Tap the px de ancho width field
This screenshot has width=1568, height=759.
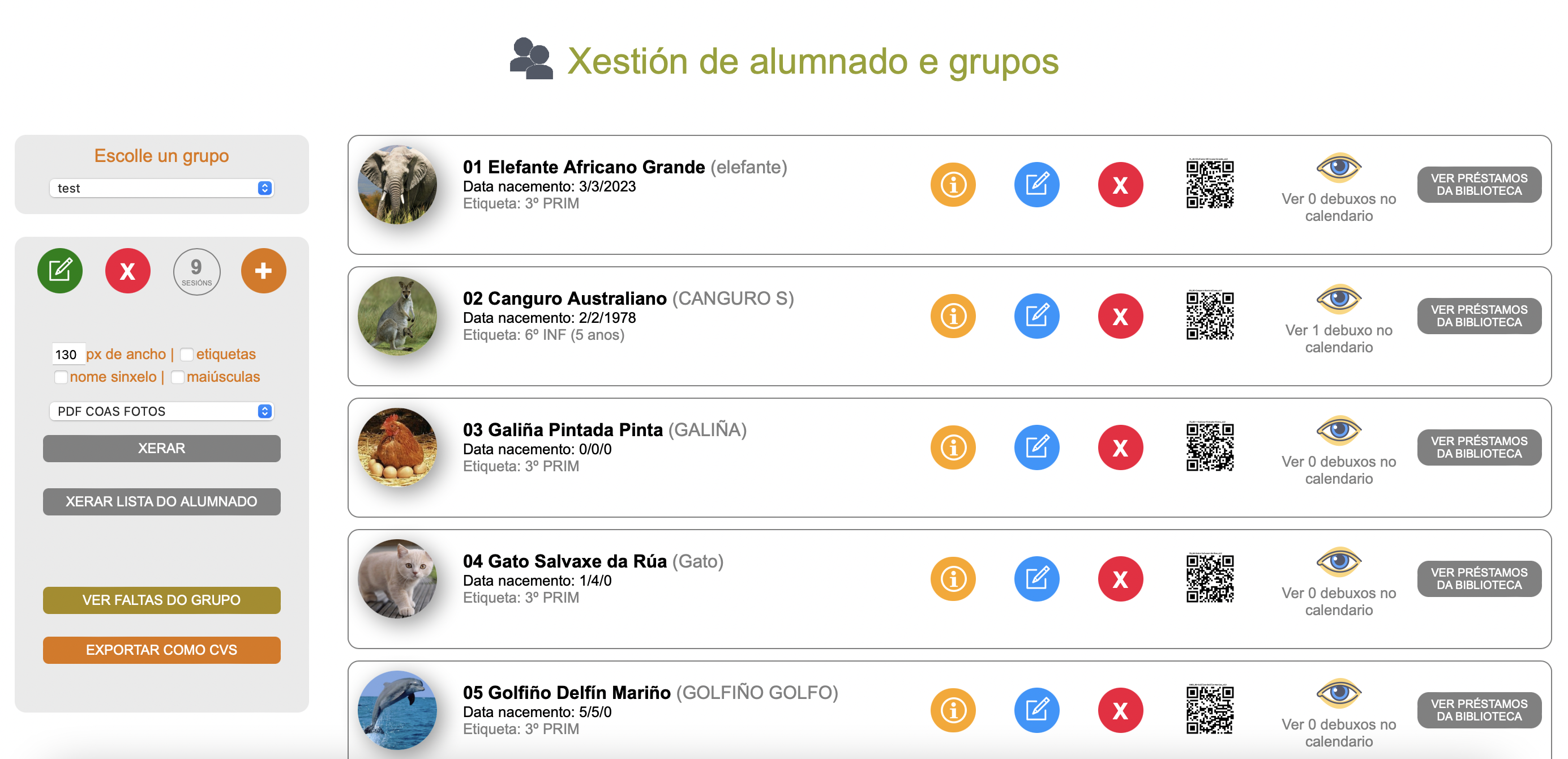pos(67,355)
